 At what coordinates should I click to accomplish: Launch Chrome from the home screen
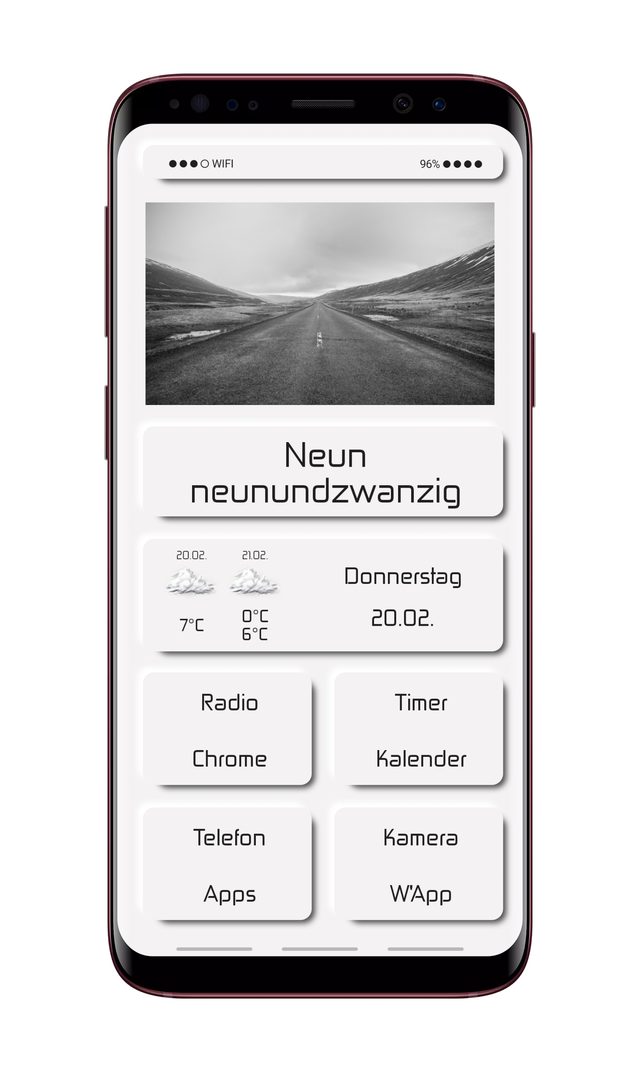click(x=229, y=759)
